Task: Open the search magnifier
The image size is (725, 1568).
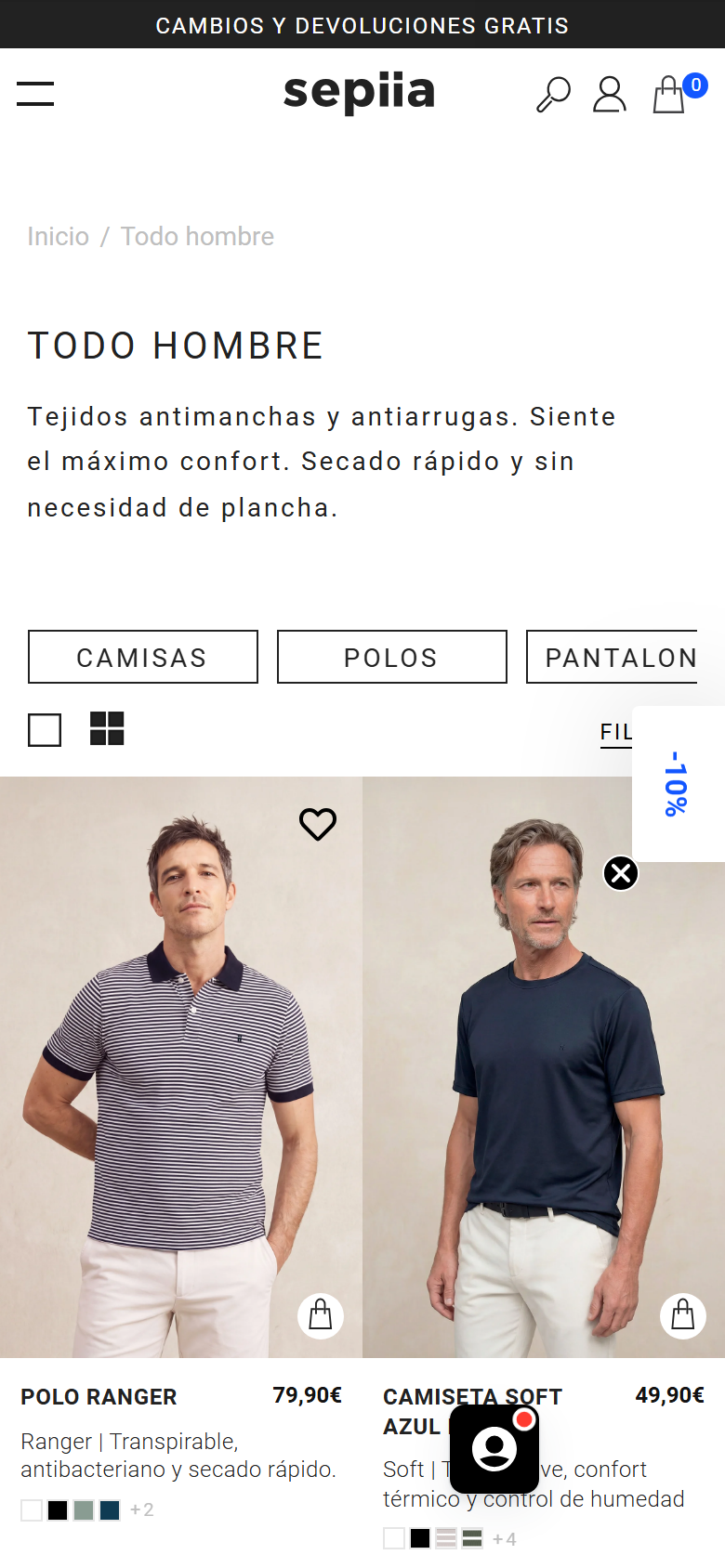Action: [x=553, y=94]
